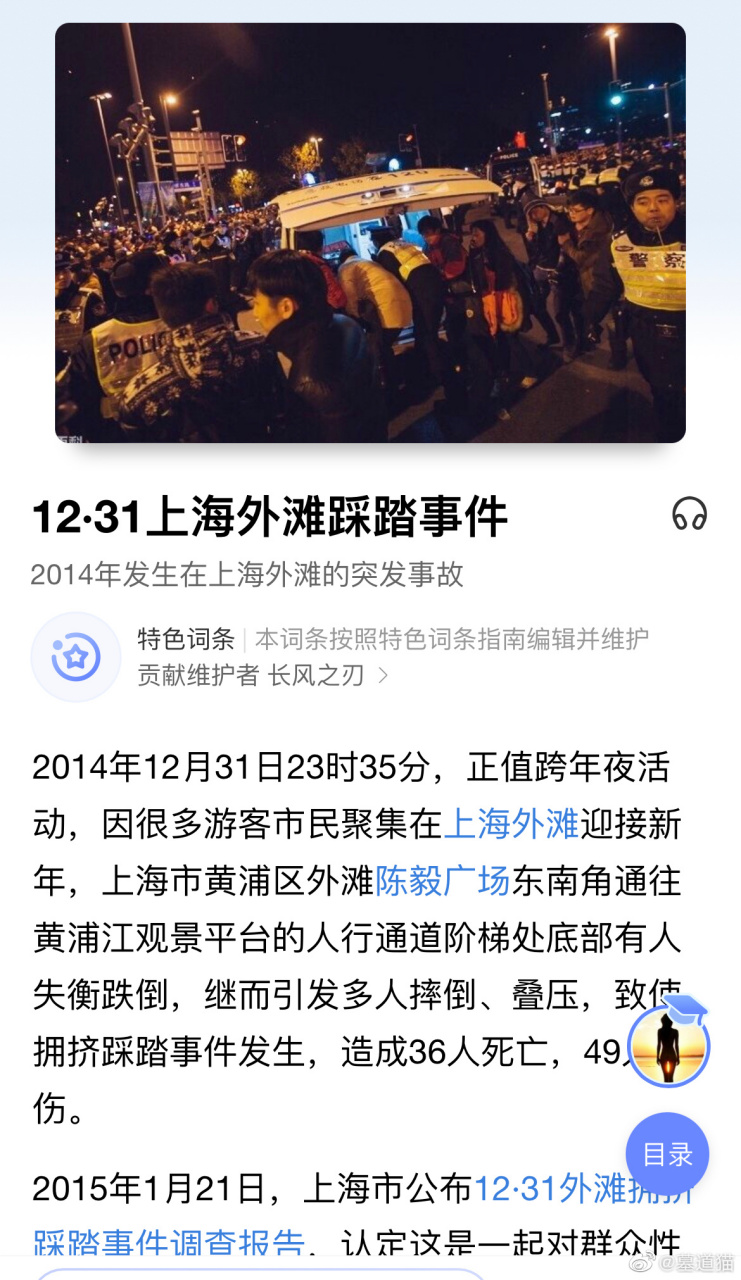Image resolution: width=741 pixels, height=1280 pixels.
Task: Click the star inside the badge circle
Action: click(76, 656)
